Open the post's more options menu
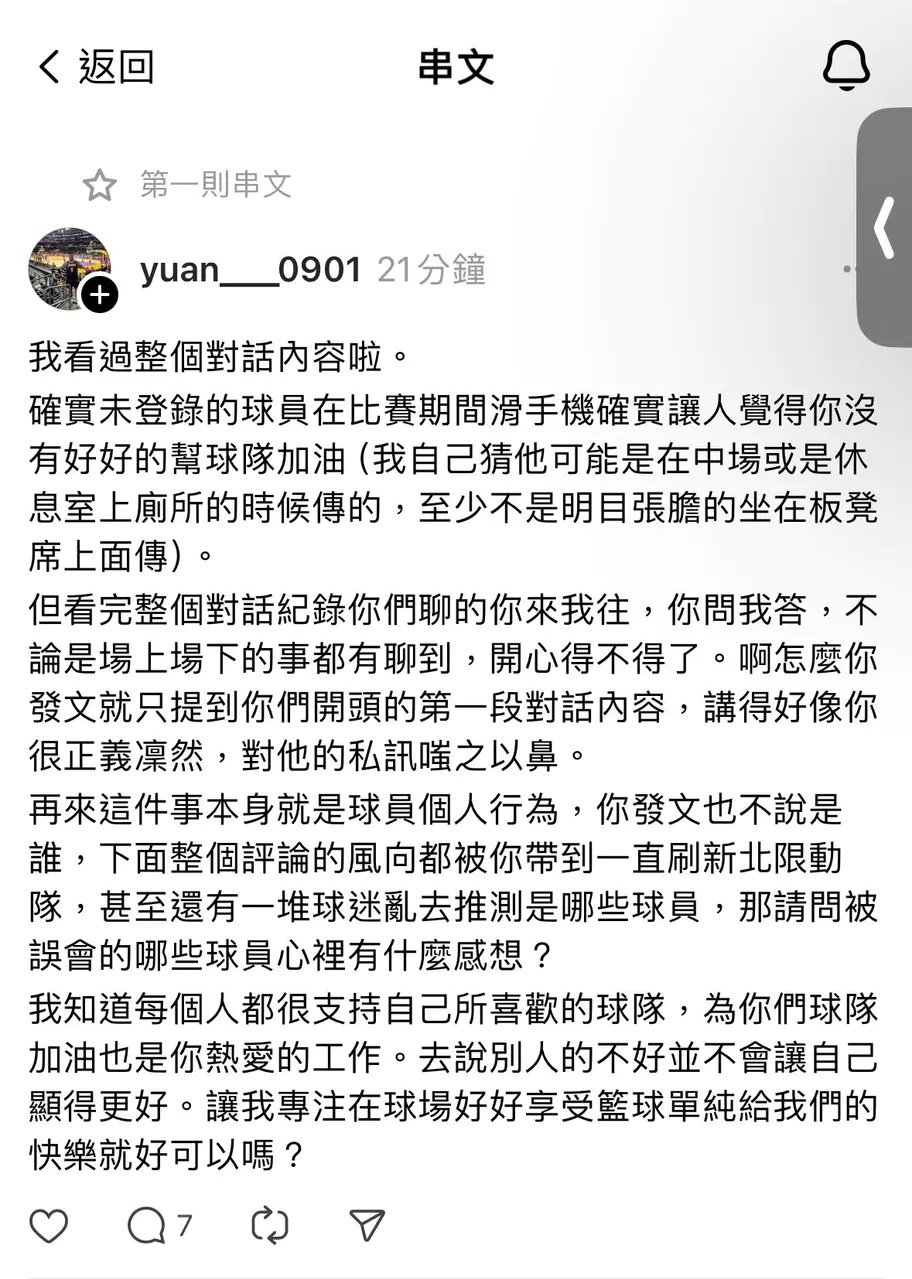The height and width of the screenshot is (1279, 912). pyautogui.click(x=848, y=269)
